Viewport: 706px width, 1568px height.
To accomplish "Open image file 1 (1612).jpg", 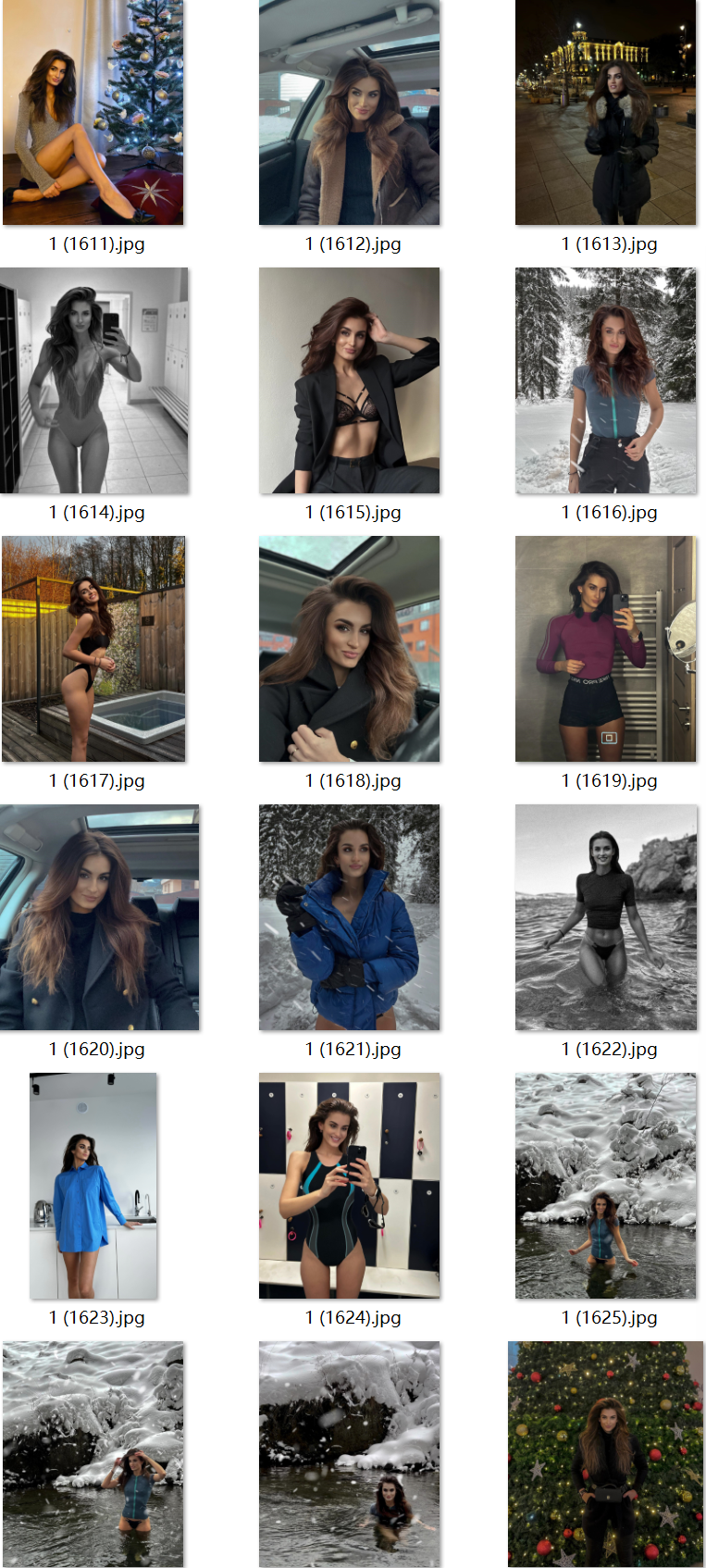I will tap(349, 113).
